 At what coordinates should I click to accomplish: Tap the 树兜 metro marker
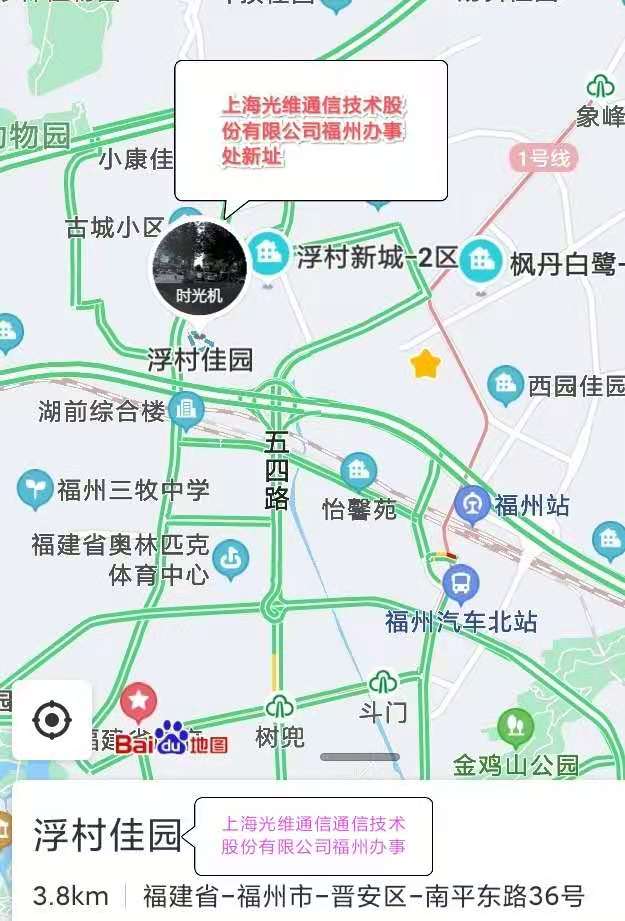click(x=280, y=708)
